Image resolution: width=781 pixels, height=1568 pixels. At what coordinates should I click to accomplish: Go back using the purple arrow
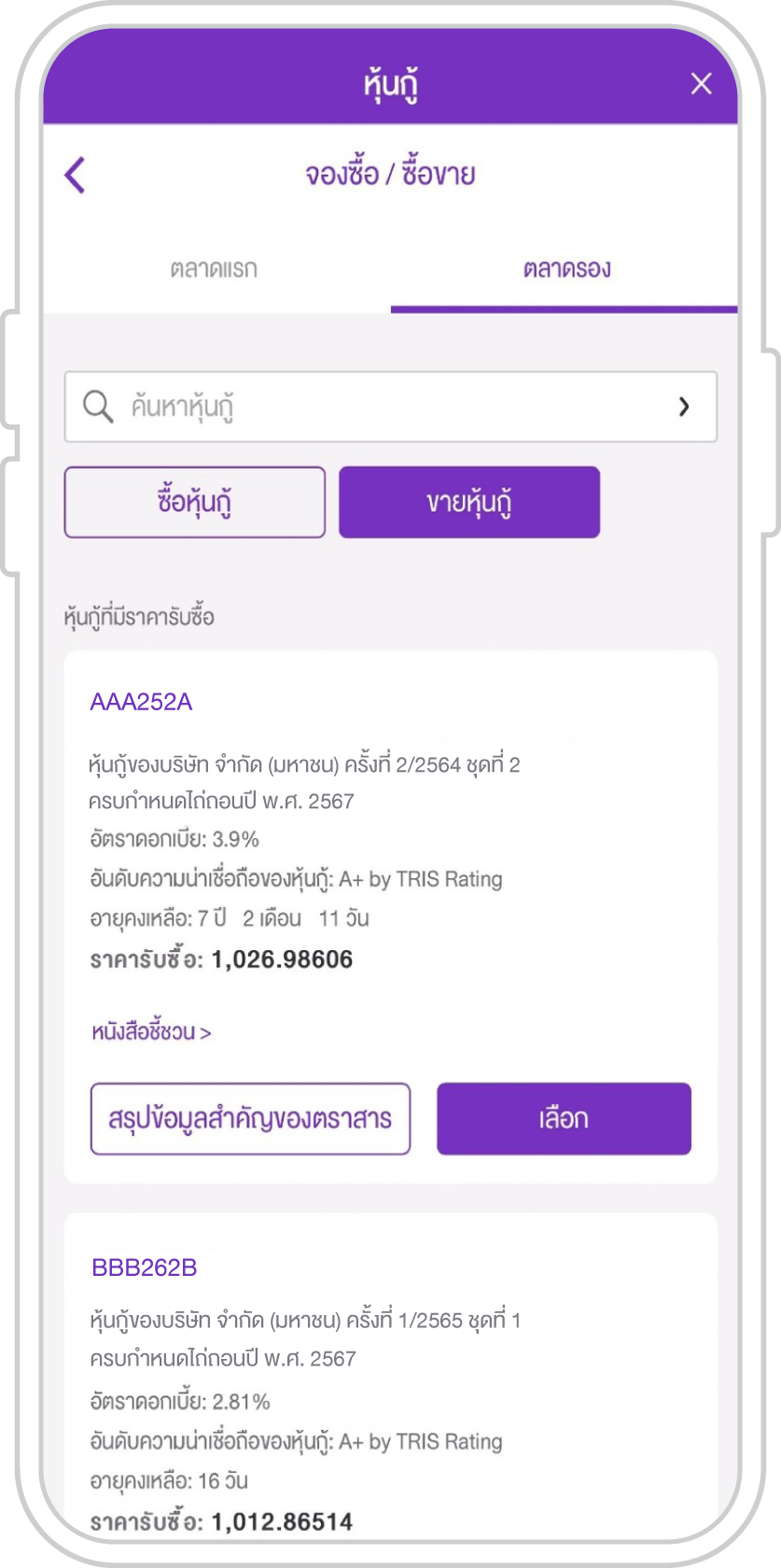(76, 175)
